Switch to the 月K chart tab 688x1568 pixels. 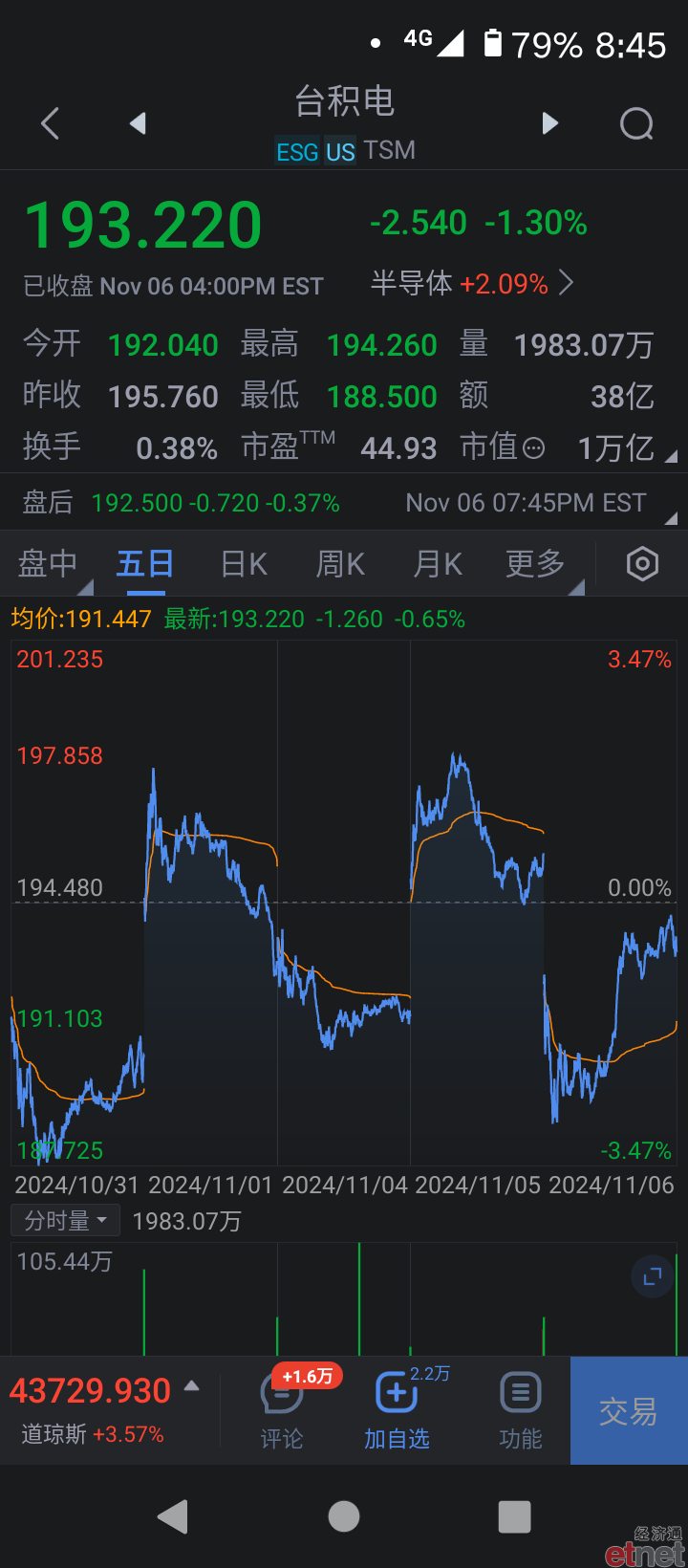coord(438,564)
